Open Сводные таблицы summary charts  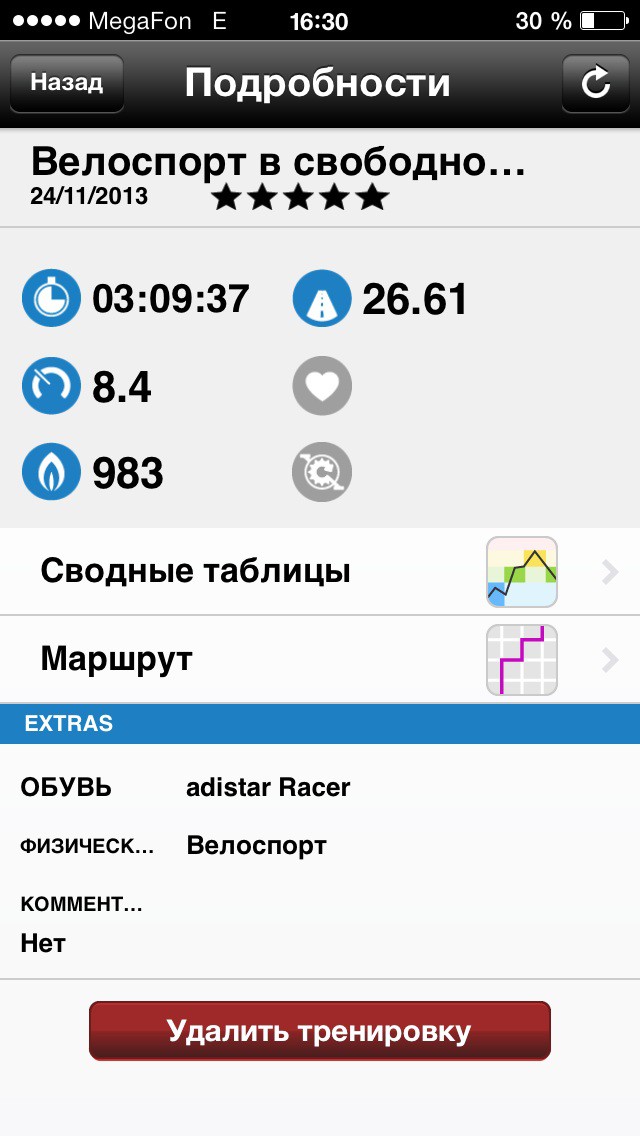pos(320,572)
